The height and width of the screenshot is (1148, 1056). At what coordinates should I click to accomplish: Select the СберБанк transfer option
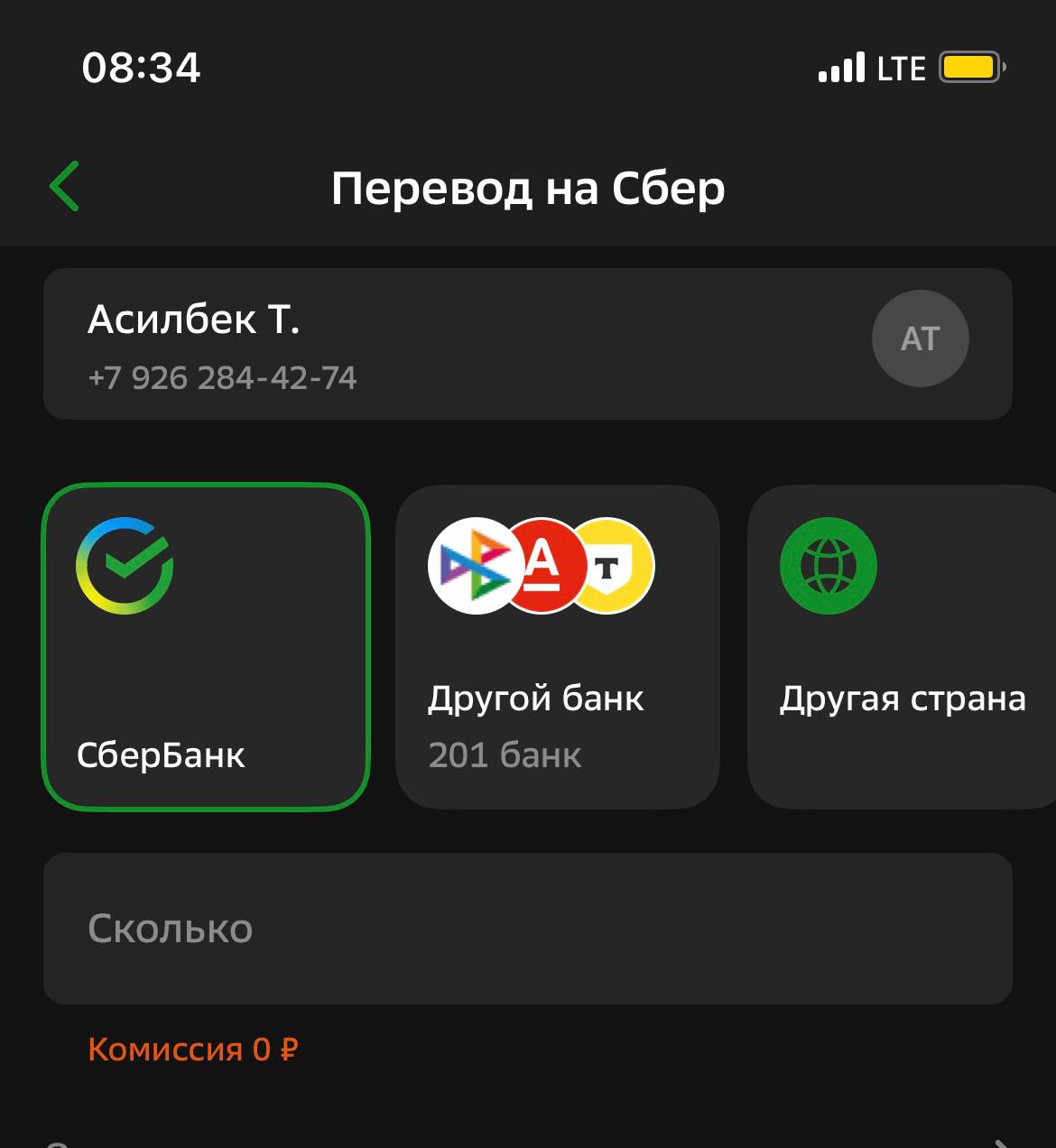(206, 646)
